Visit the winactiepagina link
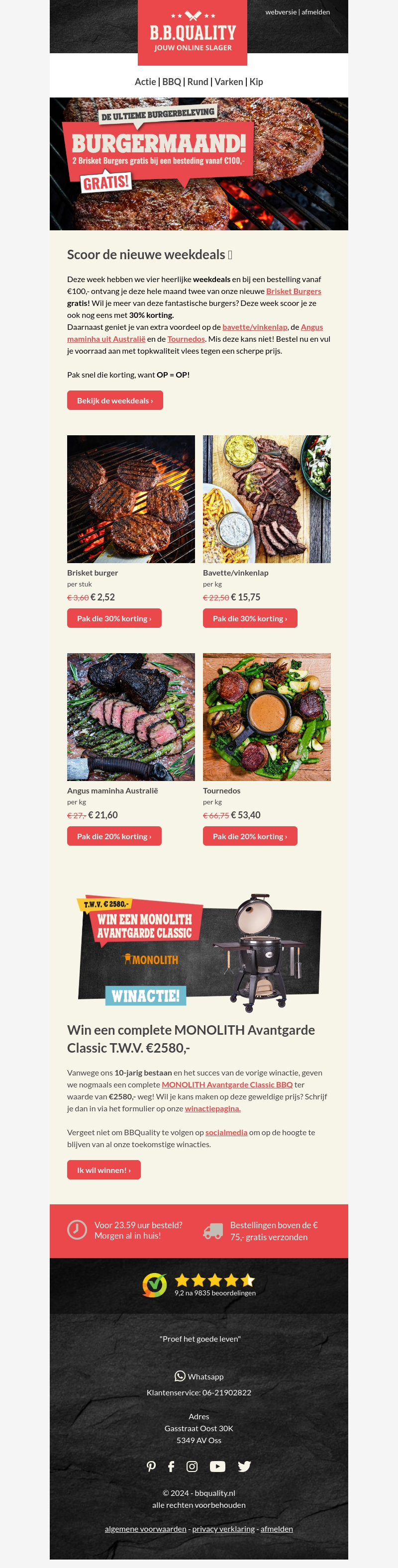This screenshot has width=398, height=1568. pos(213,1108)
